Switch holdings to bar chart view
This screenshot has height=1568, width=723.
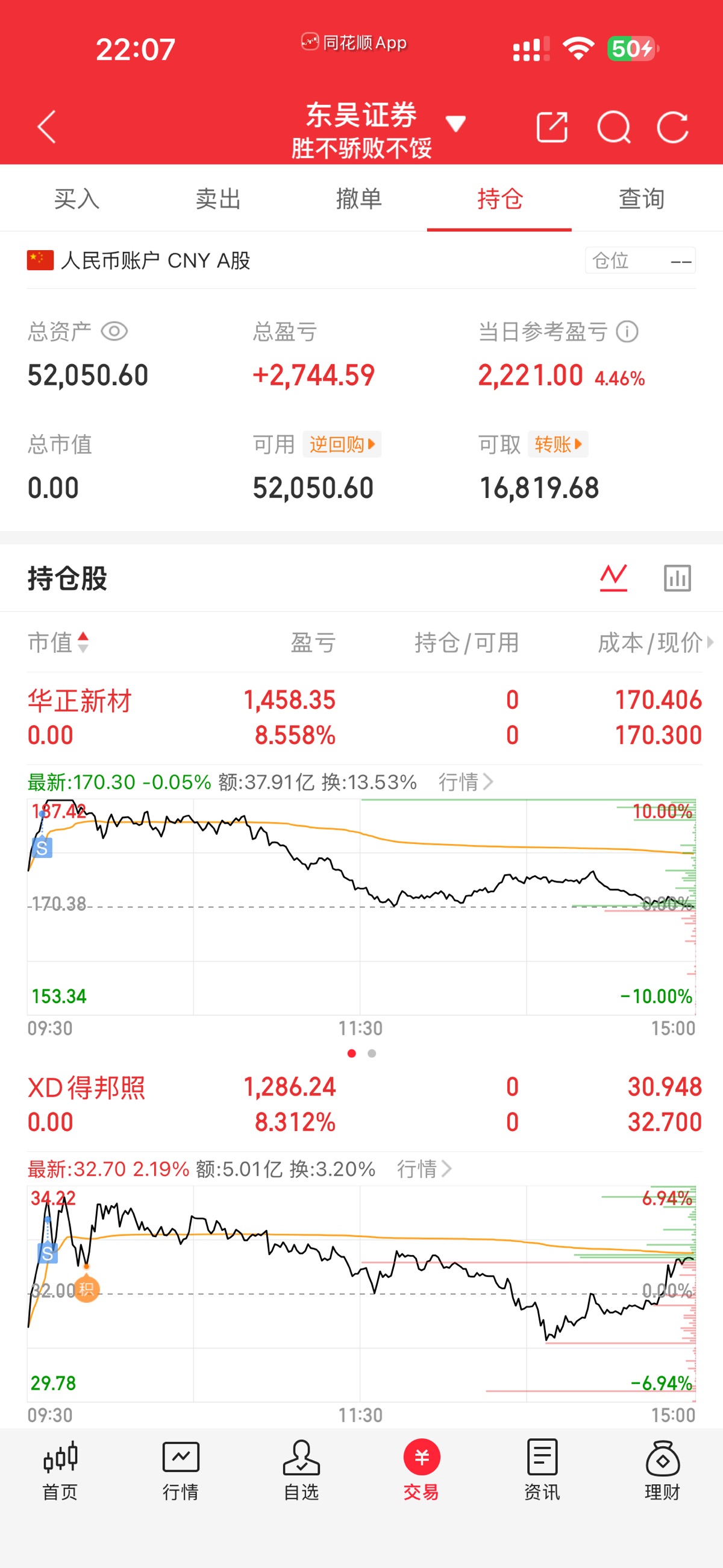pyautogui.click(x=677, y=578)
